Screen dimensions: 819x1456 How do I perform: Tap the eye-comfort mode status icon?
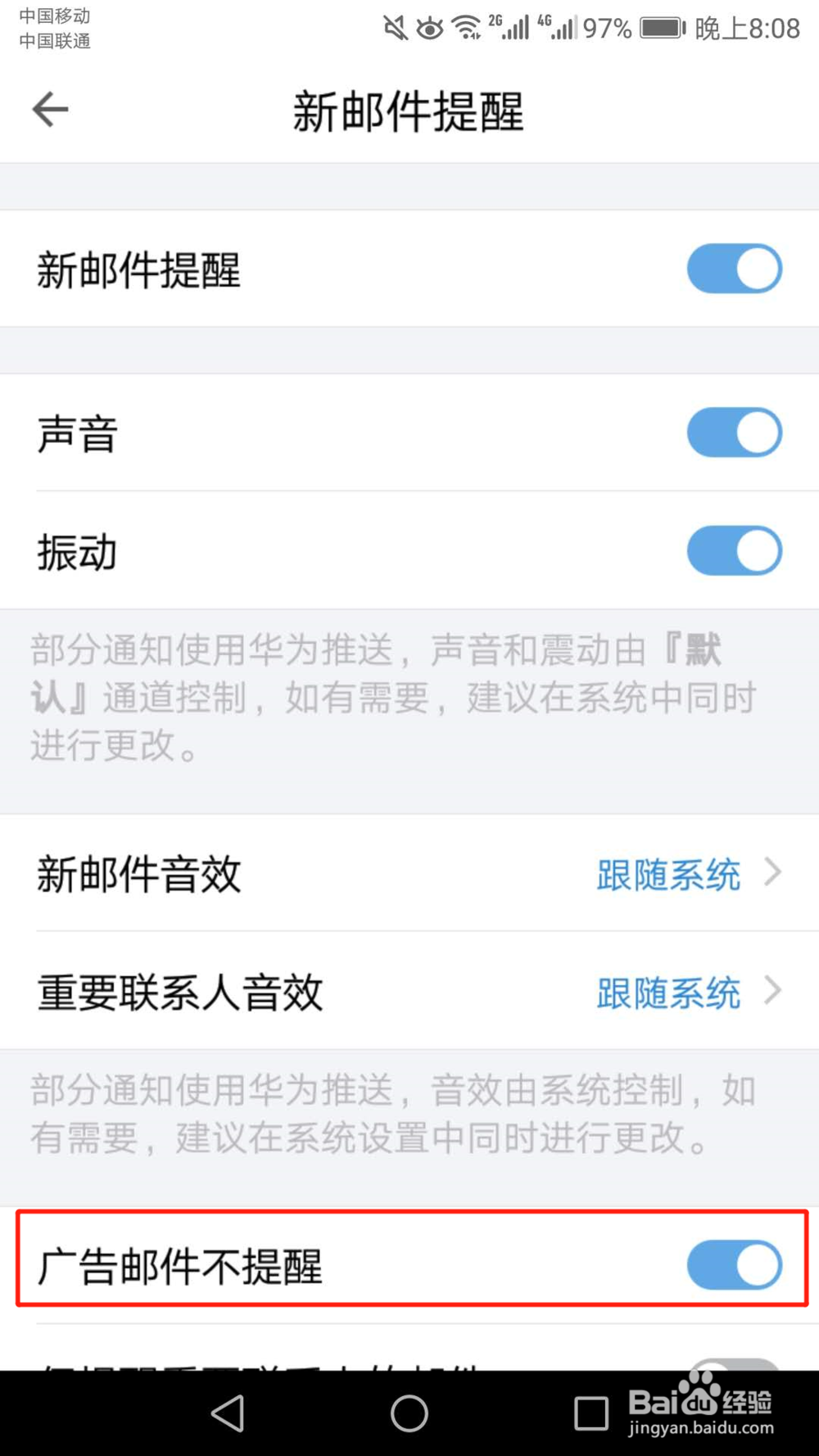428,27
